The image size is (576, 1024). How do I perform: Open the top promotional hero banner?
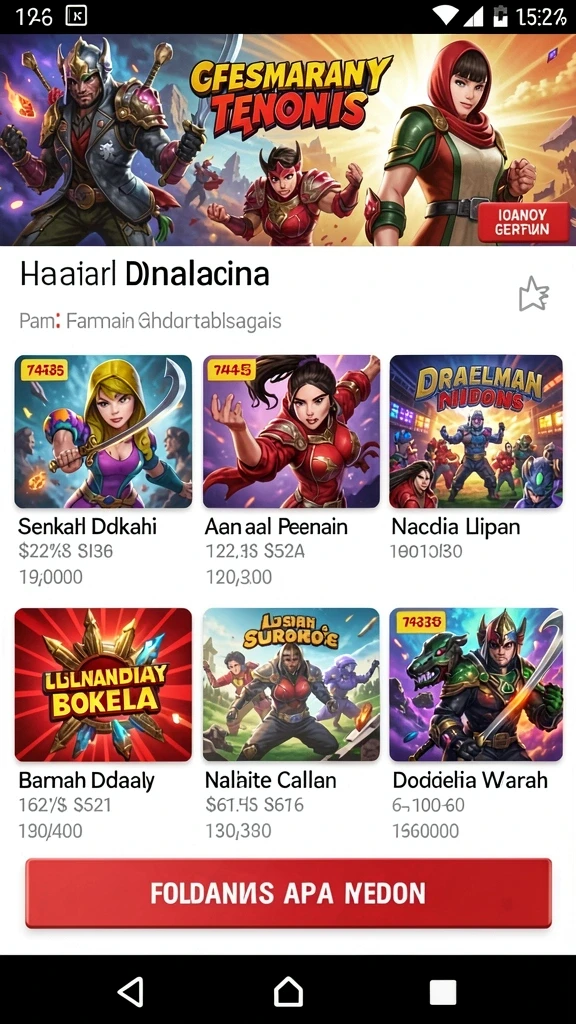coord(288,140)
